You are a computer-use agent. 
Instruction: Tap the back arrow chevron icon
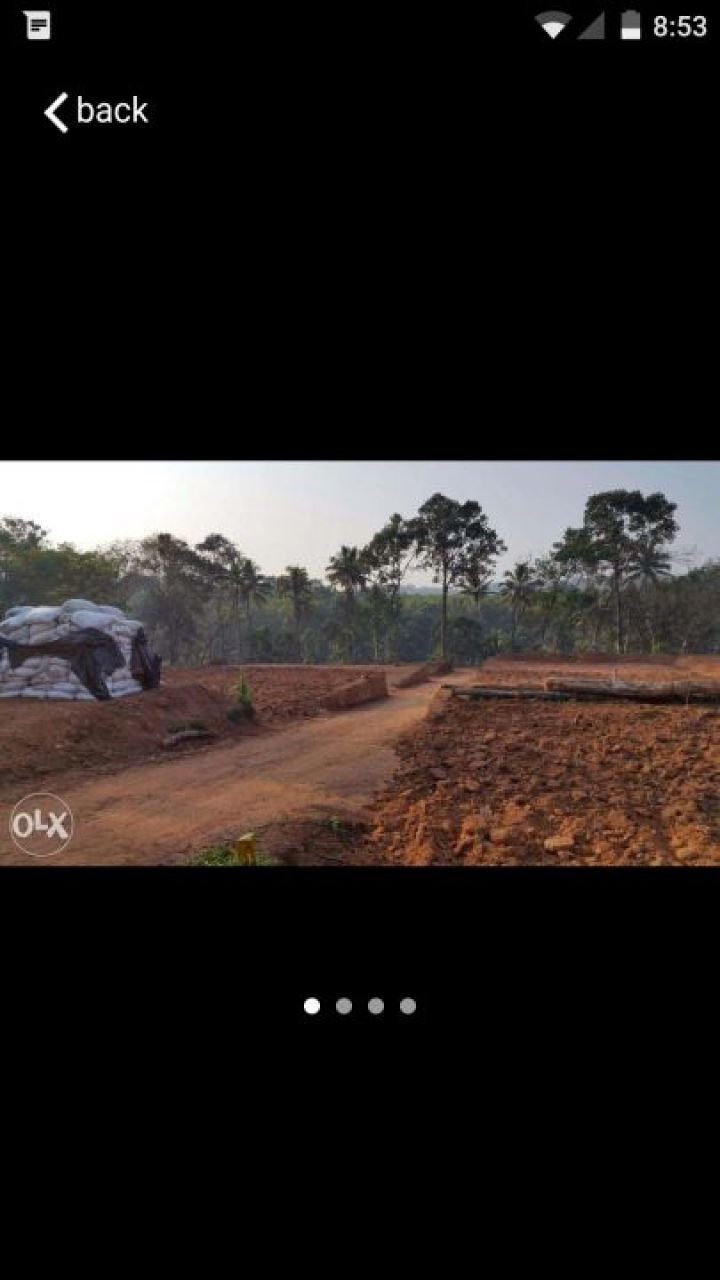55,110
